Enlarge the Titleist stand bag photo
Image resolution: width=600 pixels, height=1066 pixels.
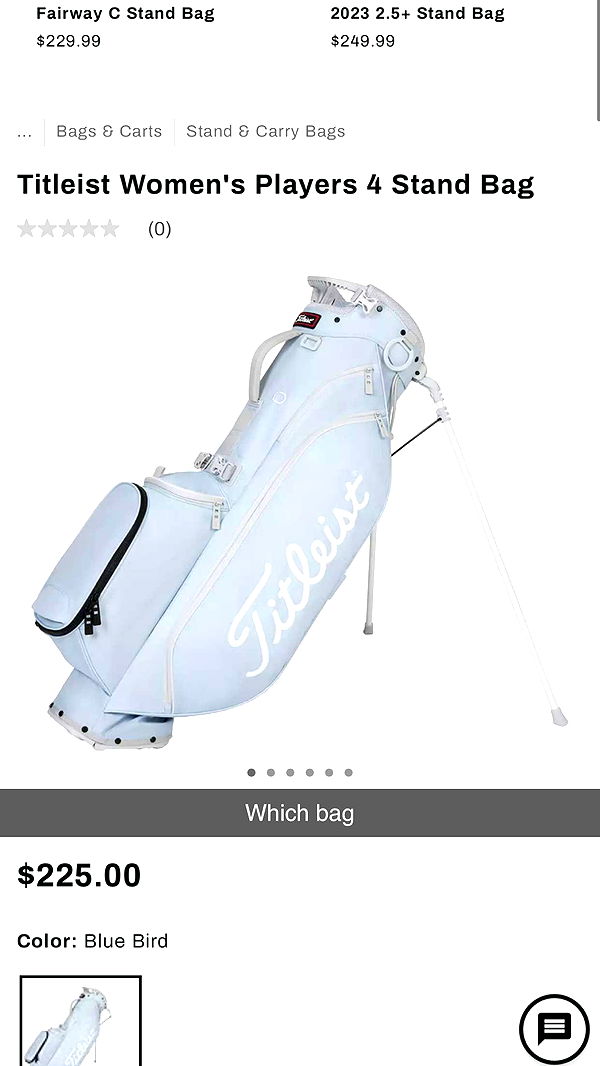tap(300, 510)
